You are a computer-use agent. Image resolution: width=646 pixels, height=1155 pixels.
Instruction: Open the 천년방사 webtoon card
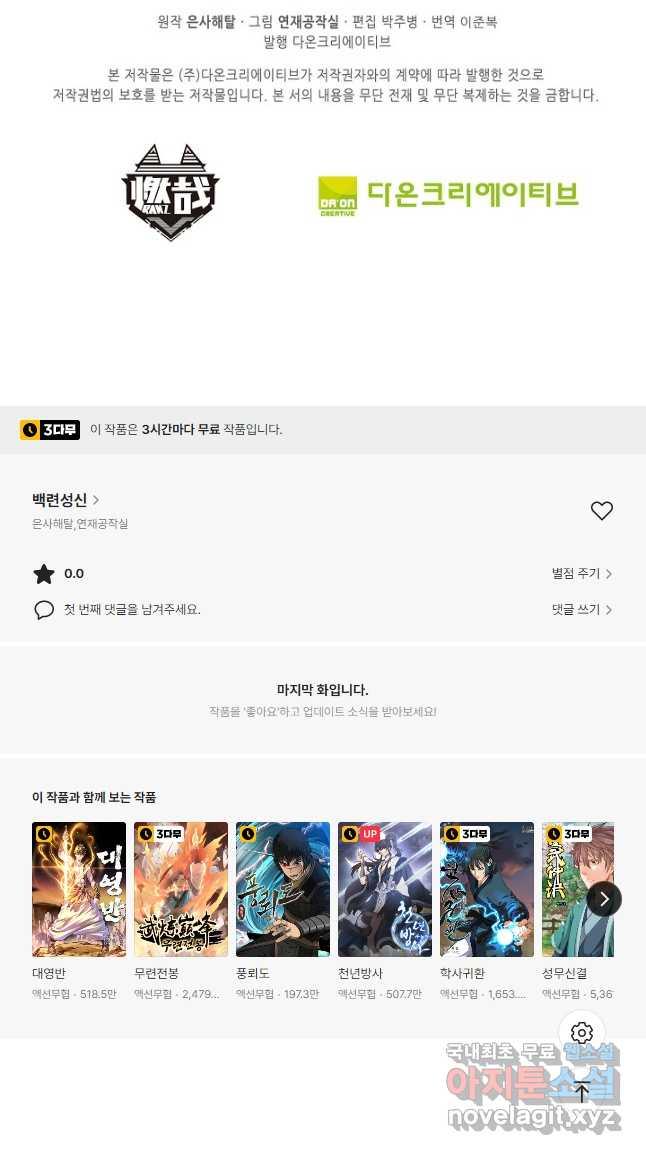(385, 889)
